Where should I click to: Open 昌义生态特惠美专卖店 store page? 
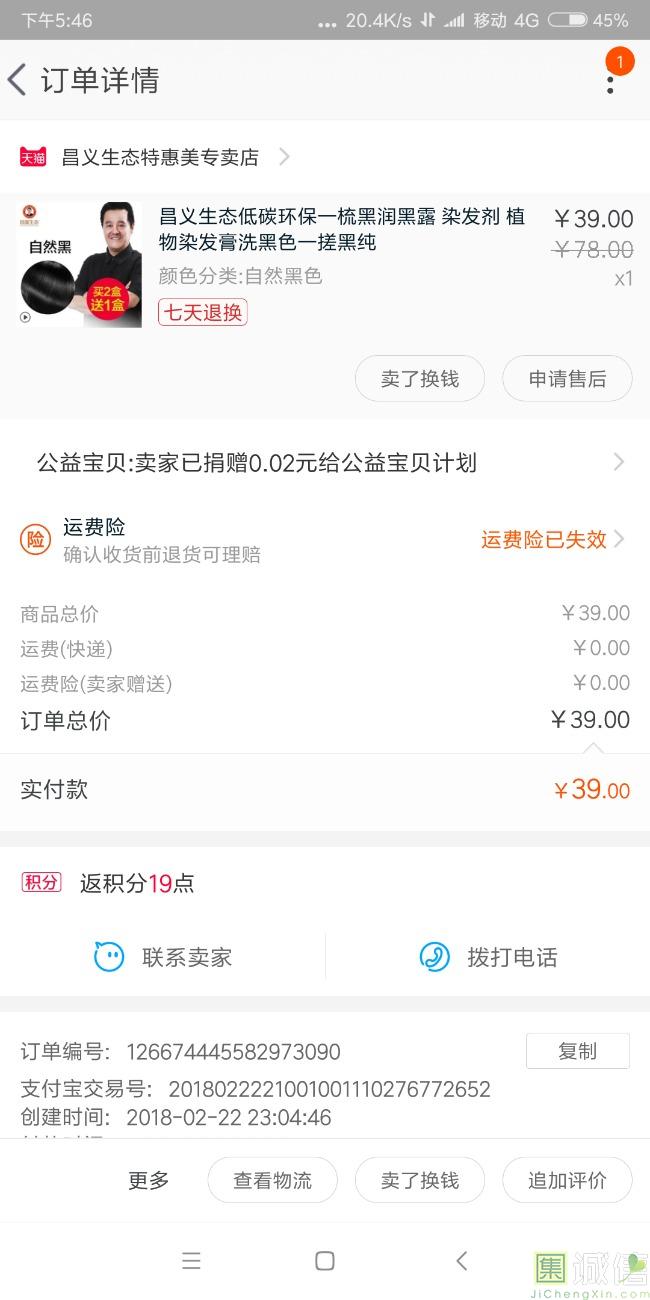tap(160, 157)
